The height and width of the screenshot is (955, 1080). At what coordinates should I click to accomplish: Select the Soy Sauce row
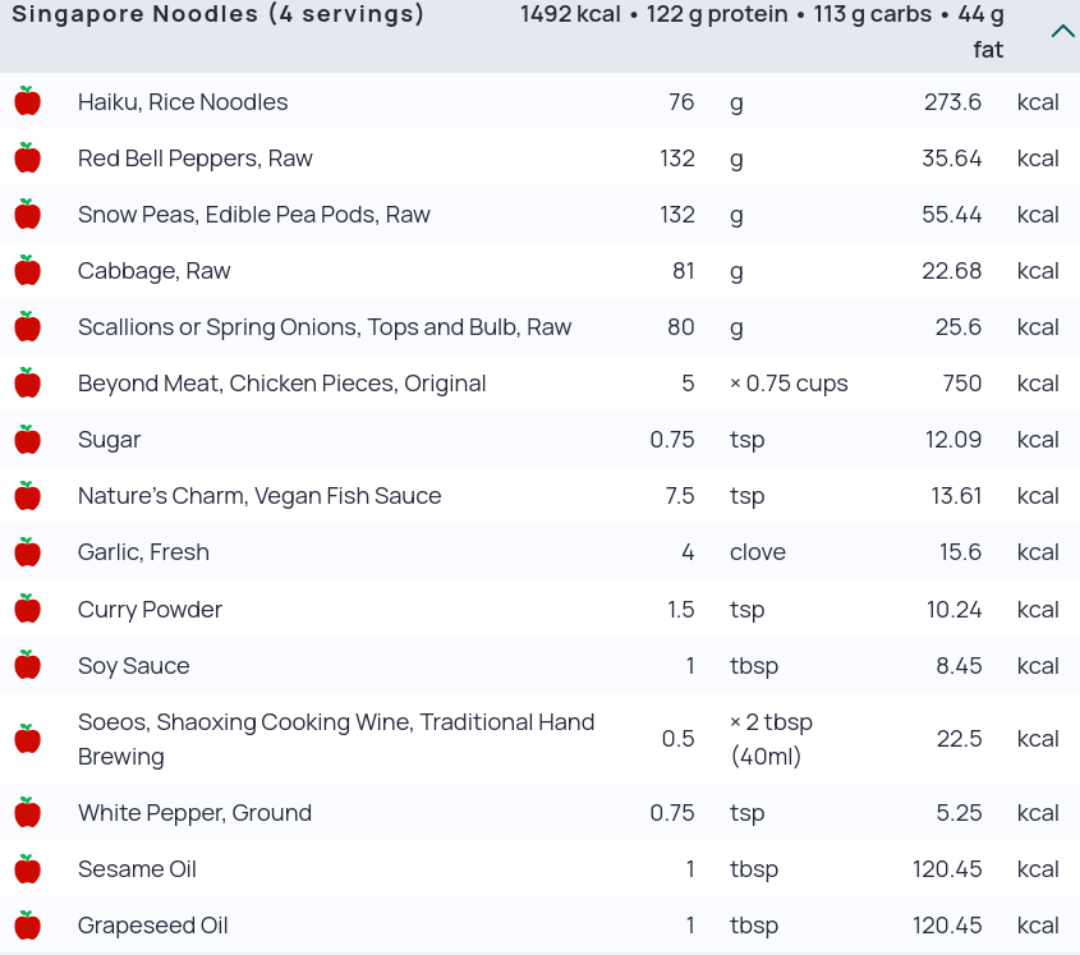(x=134, y=666)
